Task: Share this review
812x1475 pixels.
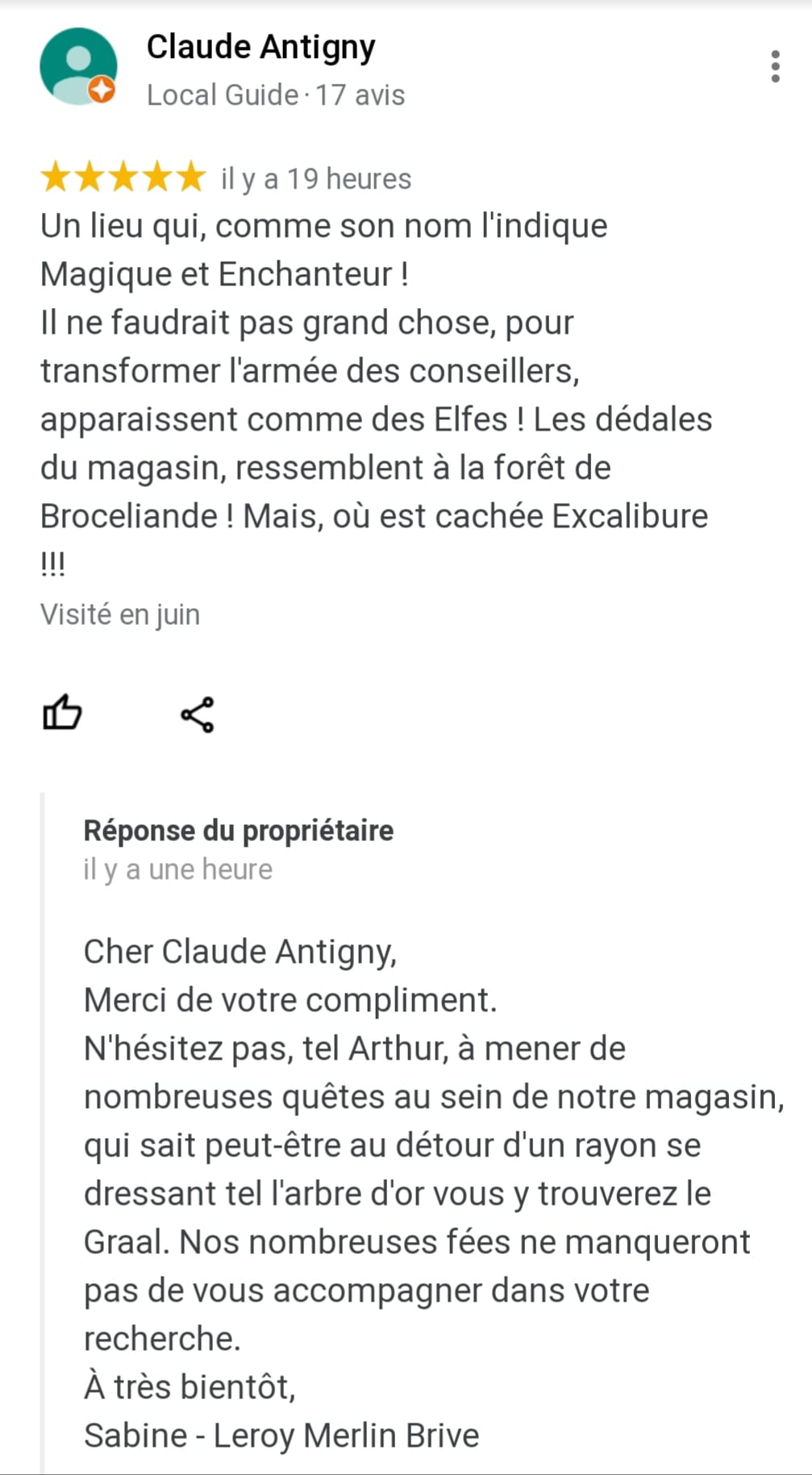Action: [198, 715]
